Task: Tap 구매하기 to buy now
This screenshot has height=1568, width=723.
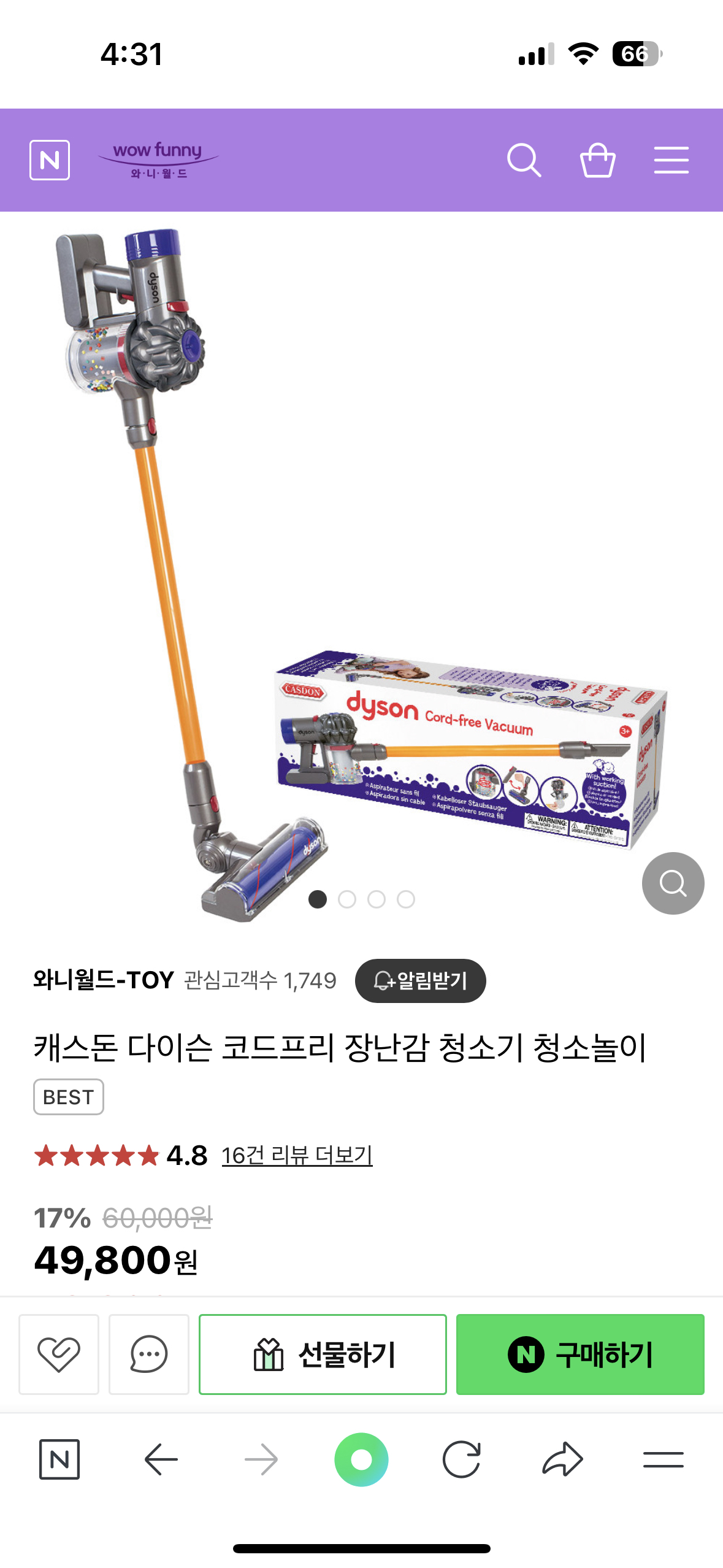Action: point(580,1354)
